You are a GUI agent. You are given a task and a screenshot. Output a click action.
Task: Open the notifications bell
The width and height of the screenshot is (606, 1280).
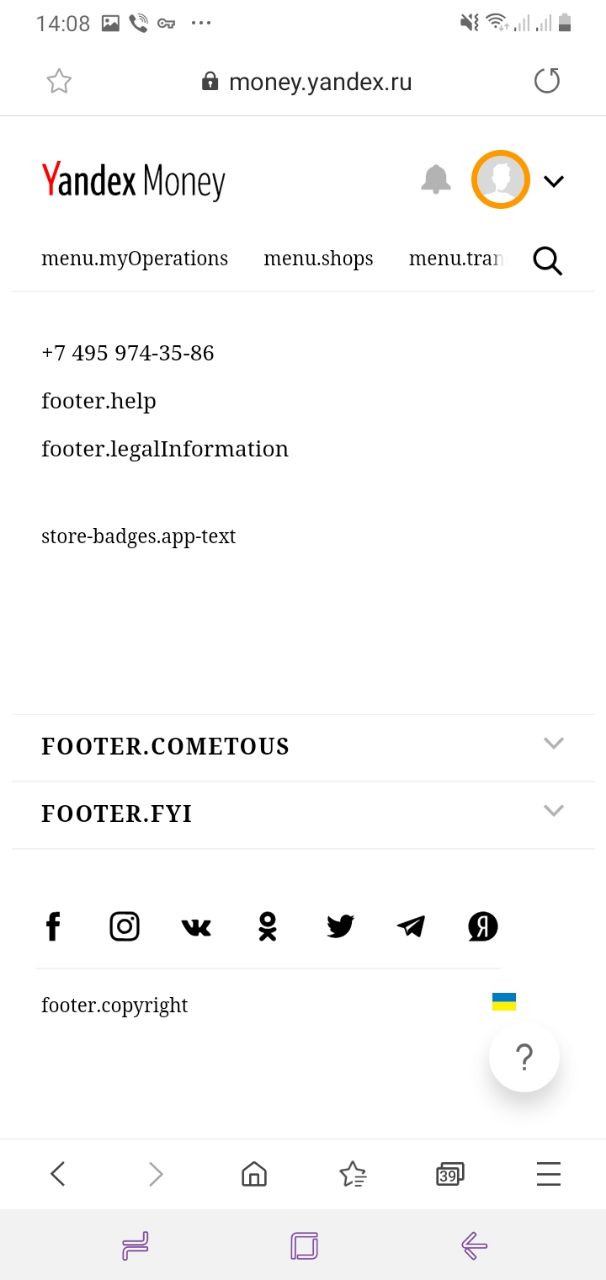tap(435, 180)
